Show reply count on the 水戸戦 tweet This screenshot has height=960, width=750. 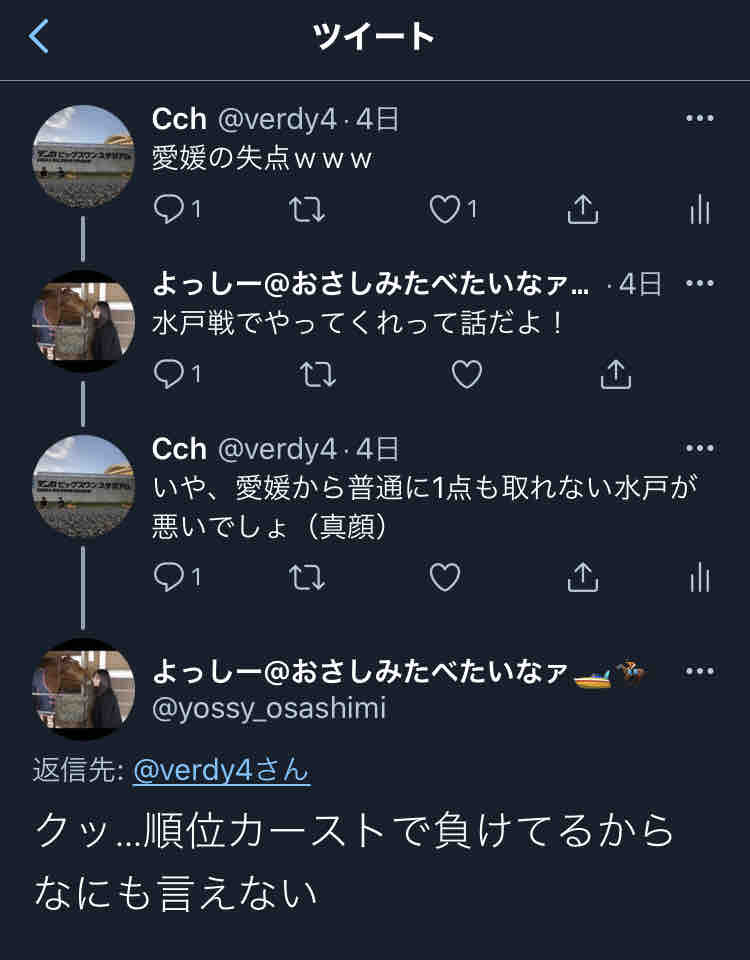click(170, 377)
